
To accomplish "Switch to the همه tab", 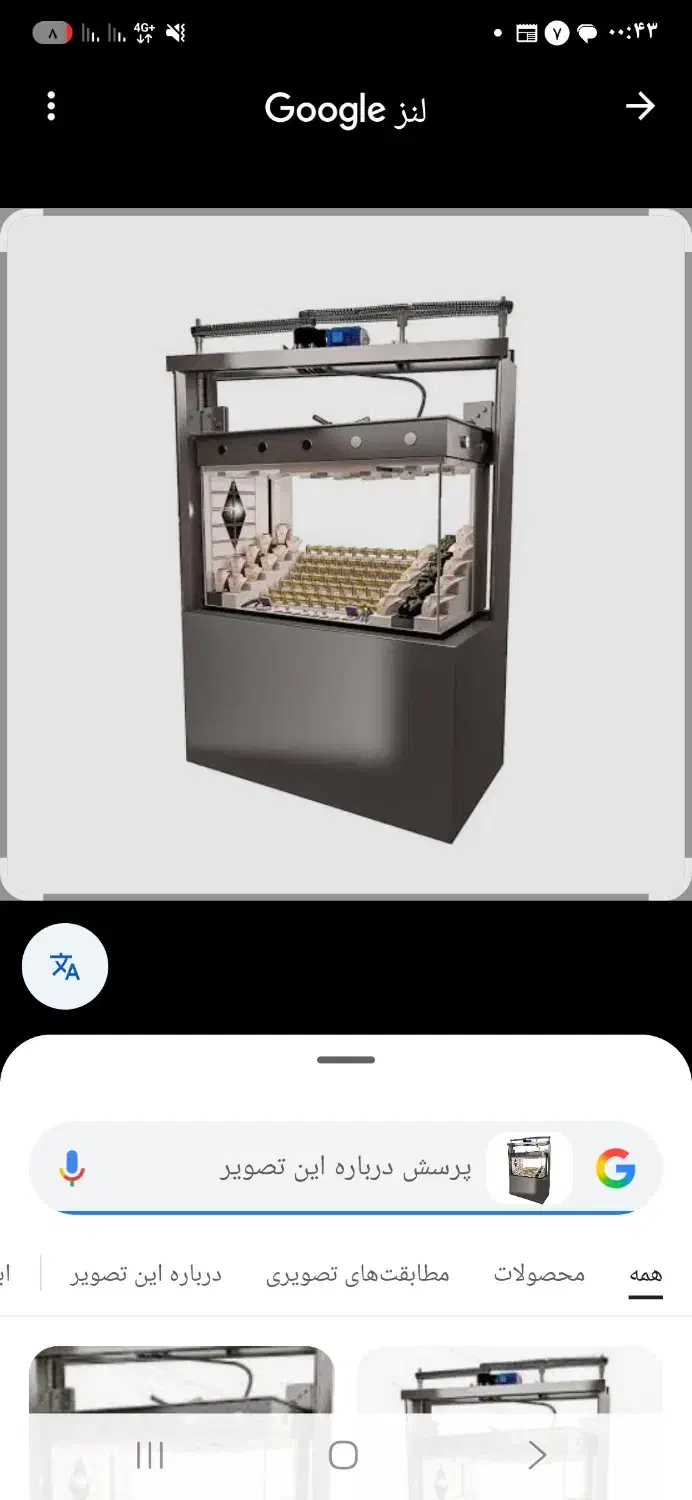I will [x=645, y=1275].
